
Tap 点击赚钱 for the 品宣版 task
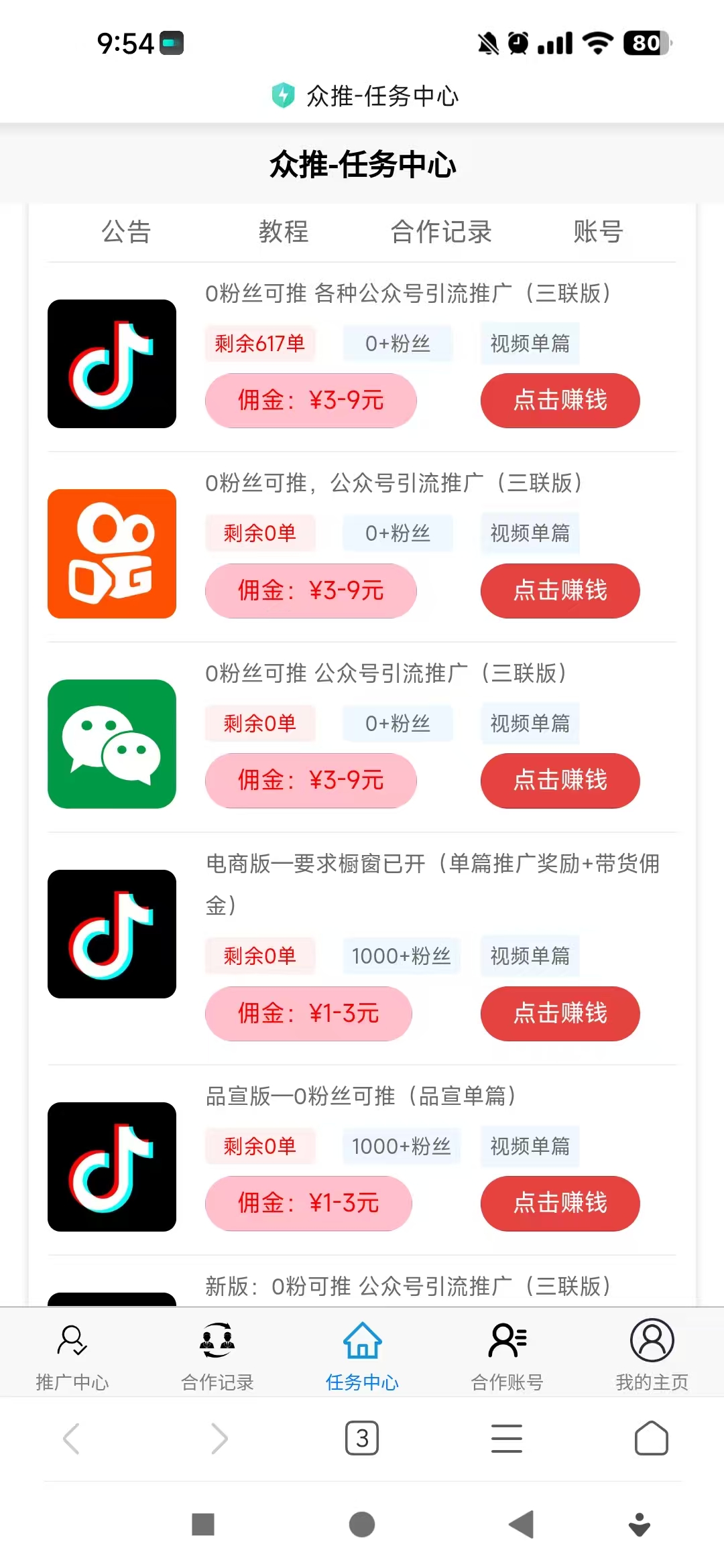[x=560, y=1203]
